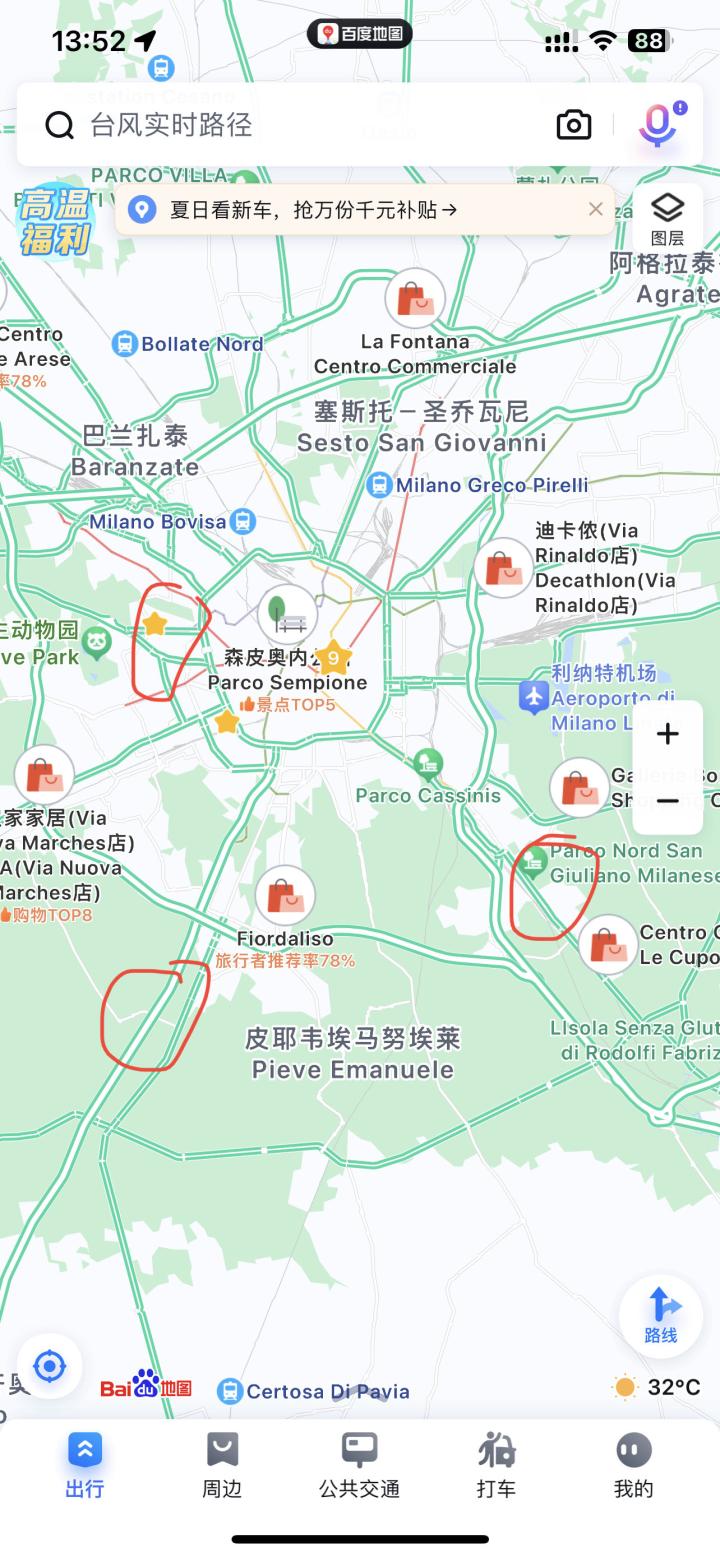This screenshot has width=720, height=1557.
Task: Select the Fiordaliso shopping marker
Action: (285, 896)
